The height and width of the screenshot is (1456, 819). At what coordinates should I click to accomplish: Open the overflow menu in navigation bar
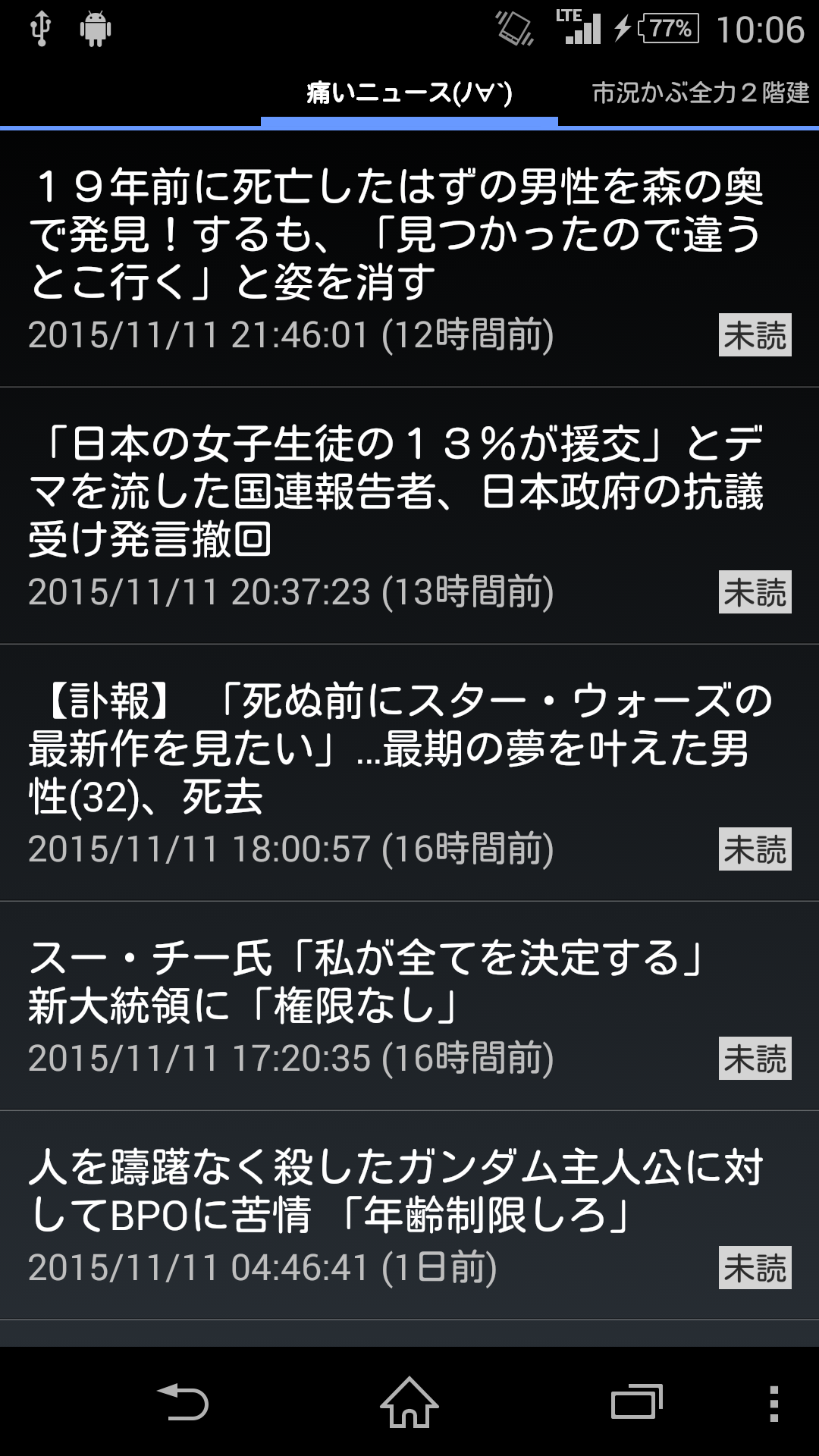[773, 1402]
